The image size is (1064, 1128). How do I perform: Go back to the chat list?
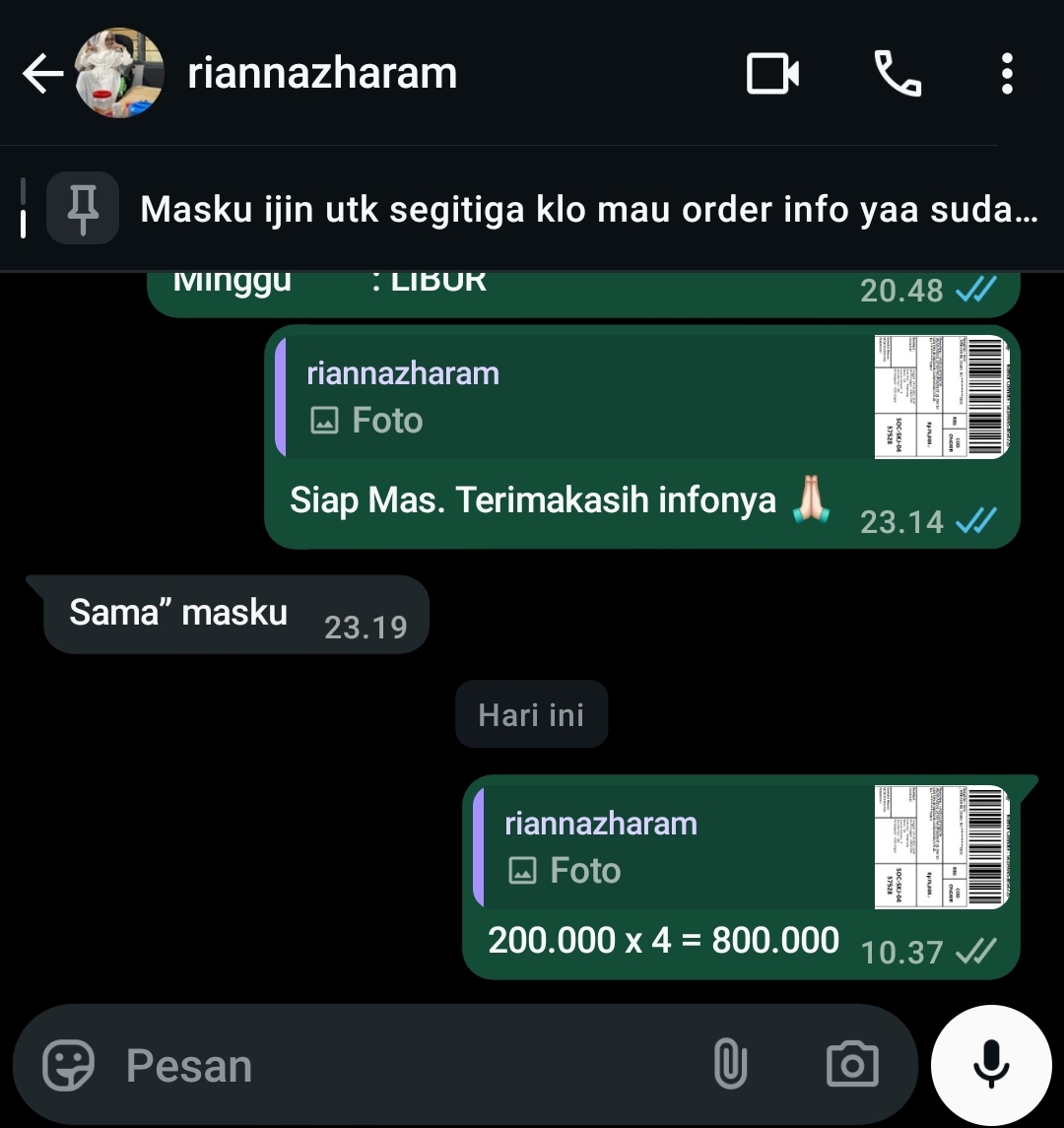41,74
